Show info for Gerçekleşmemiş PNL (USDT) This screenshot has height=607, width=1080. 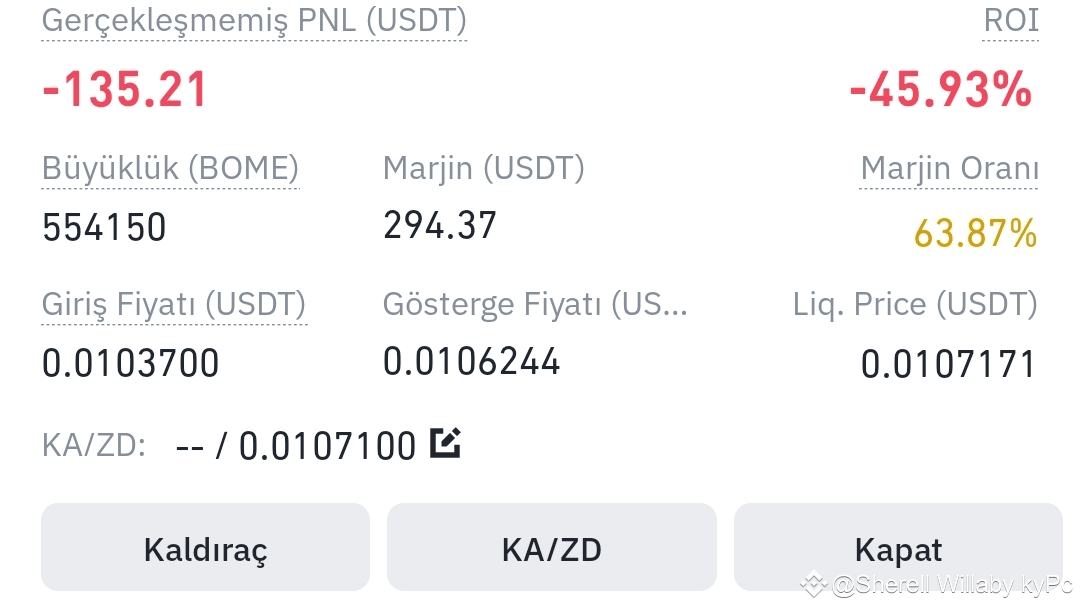[254, 20]
